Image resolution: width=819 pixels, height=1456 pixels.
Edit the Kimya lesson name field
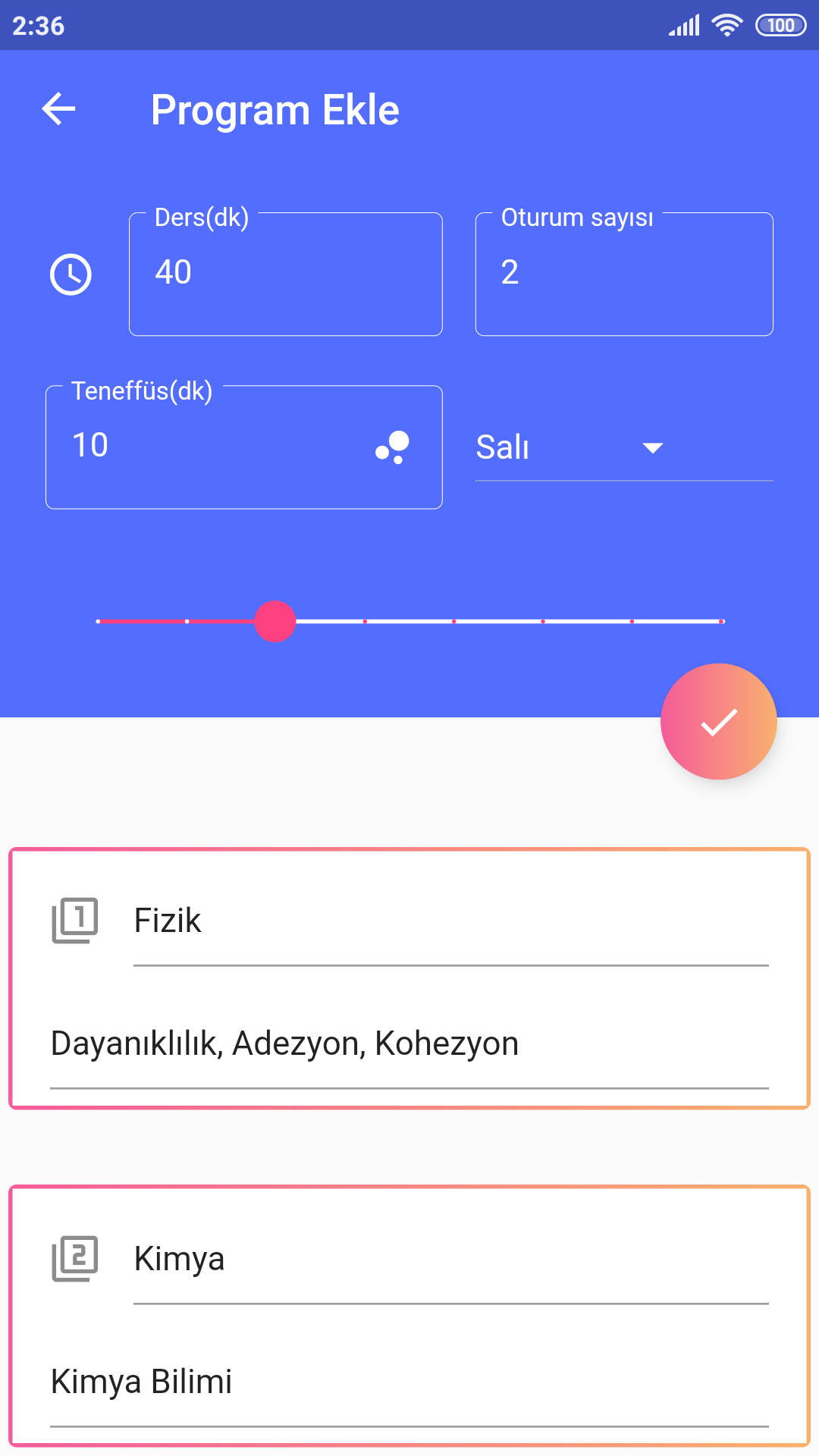450,1260
